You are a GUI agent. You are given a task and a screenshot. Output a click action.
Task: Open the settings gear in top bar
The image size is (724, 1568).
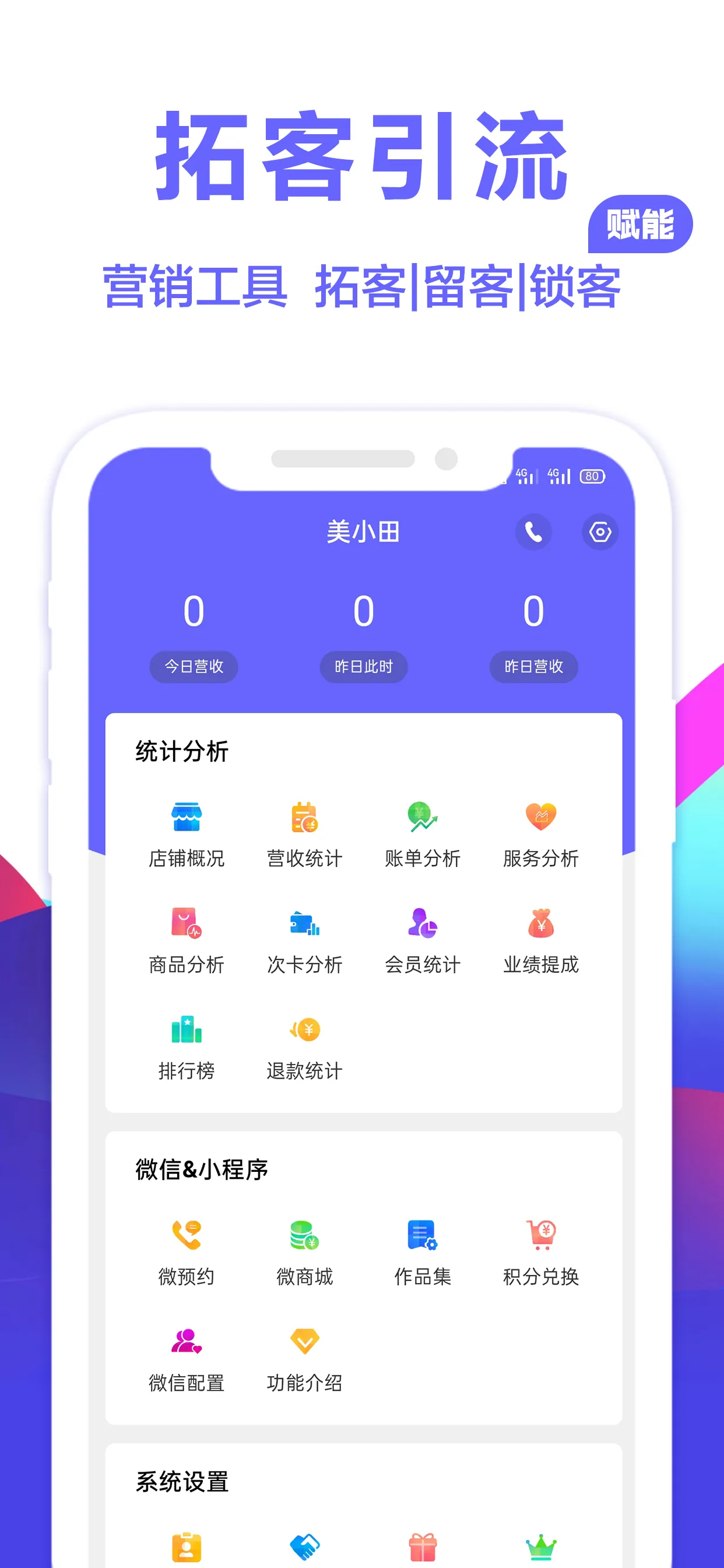(600, 531)
